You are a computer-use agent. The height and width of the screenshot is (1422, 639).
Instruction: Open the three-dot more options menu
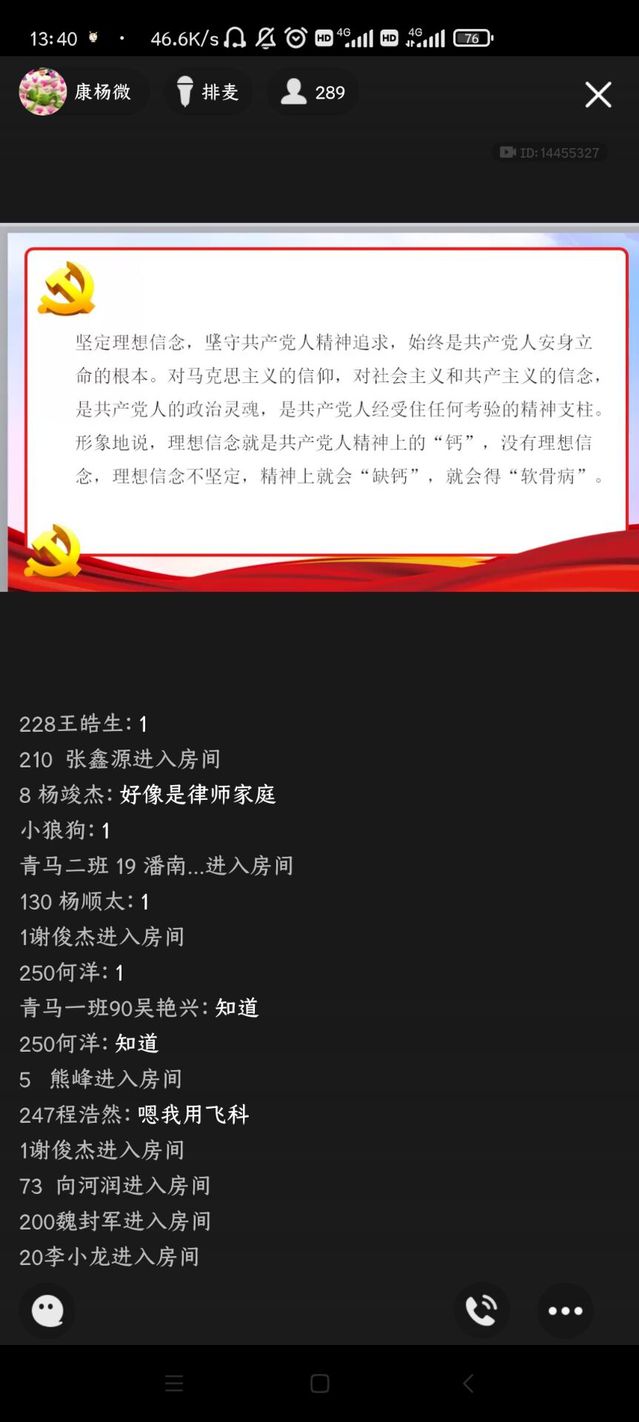coord(565,1310)
